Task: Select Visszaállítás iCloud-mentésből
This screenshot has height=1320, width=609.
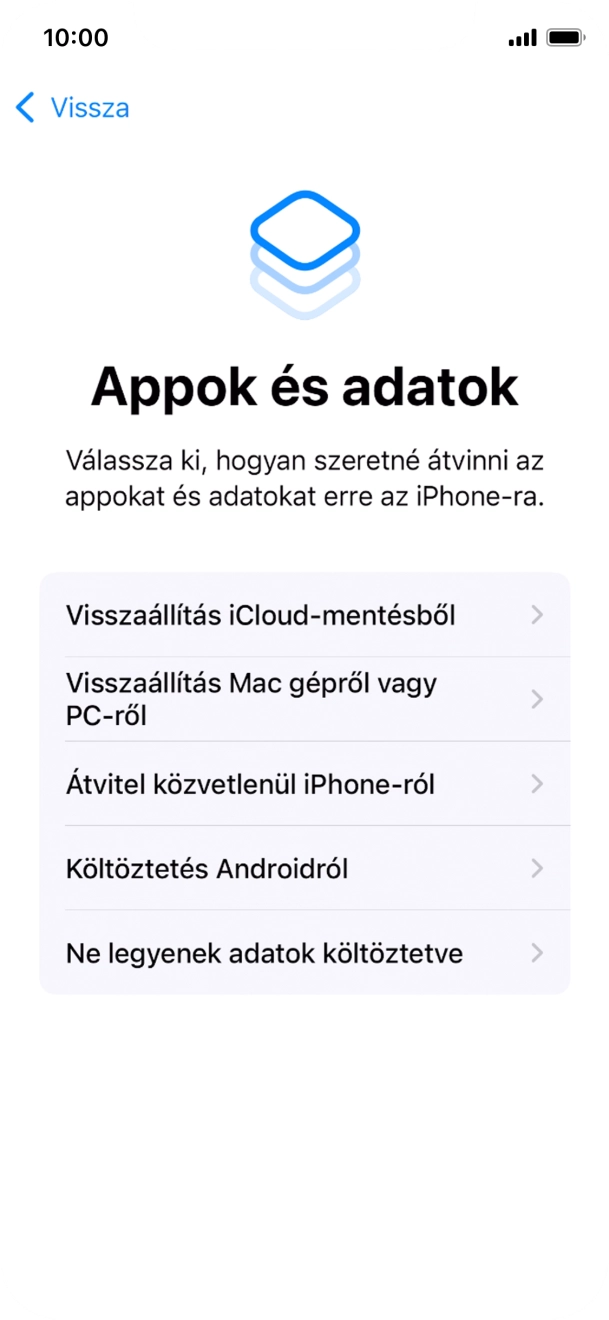Action: (x=304, y=615)
